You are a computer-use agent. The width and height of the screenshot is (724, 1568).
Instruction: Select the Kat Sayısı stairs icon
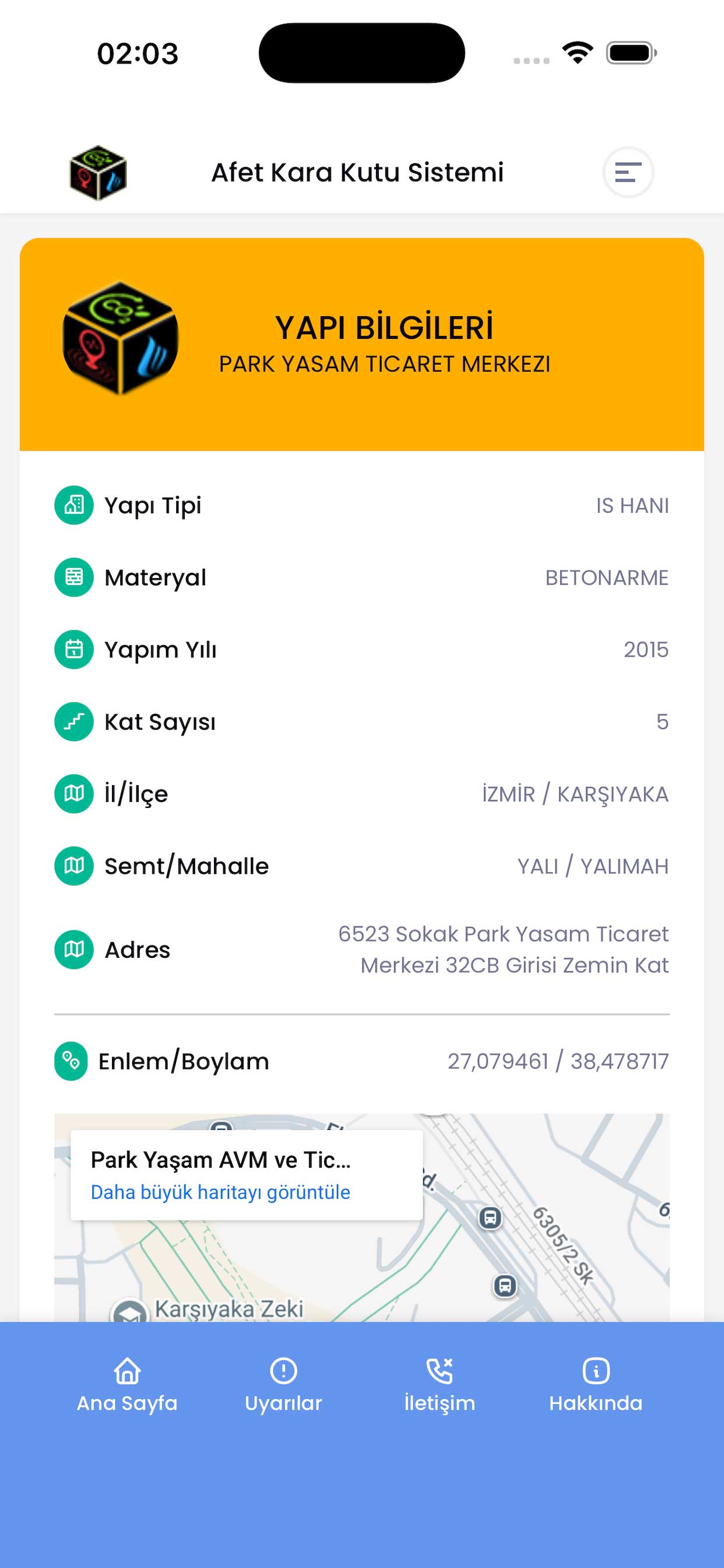pos(73,722)
